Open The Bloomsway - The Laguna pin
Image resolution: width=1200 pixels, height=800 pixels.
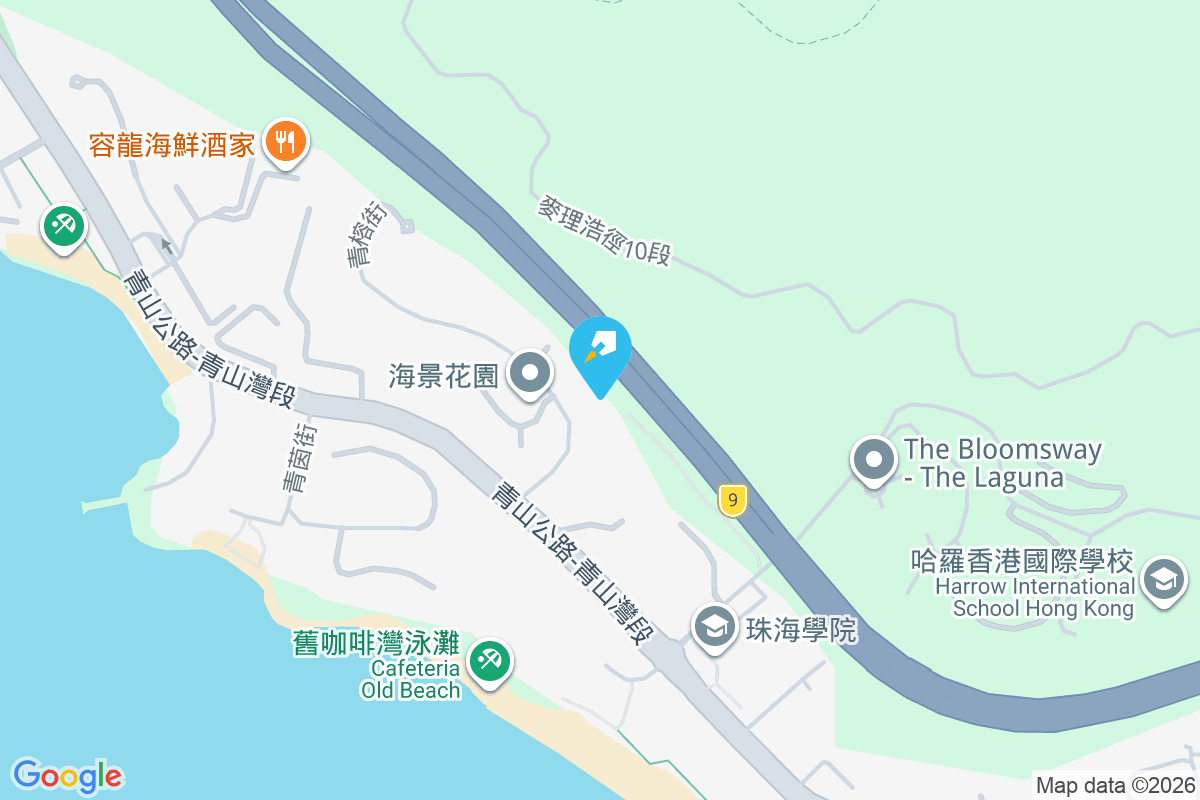coord(875,460)
